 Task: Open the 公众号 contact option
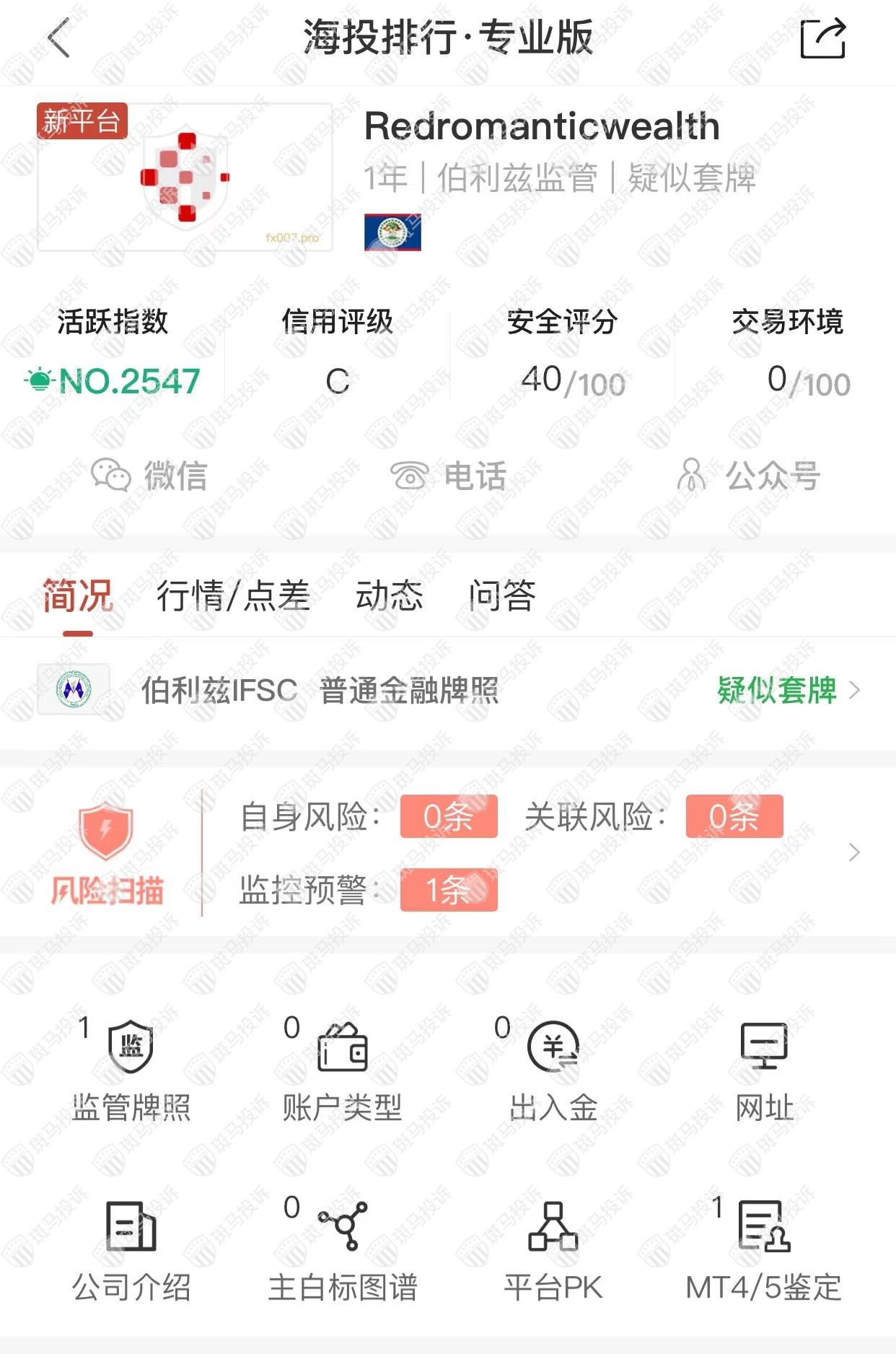[x=747, y=476]
